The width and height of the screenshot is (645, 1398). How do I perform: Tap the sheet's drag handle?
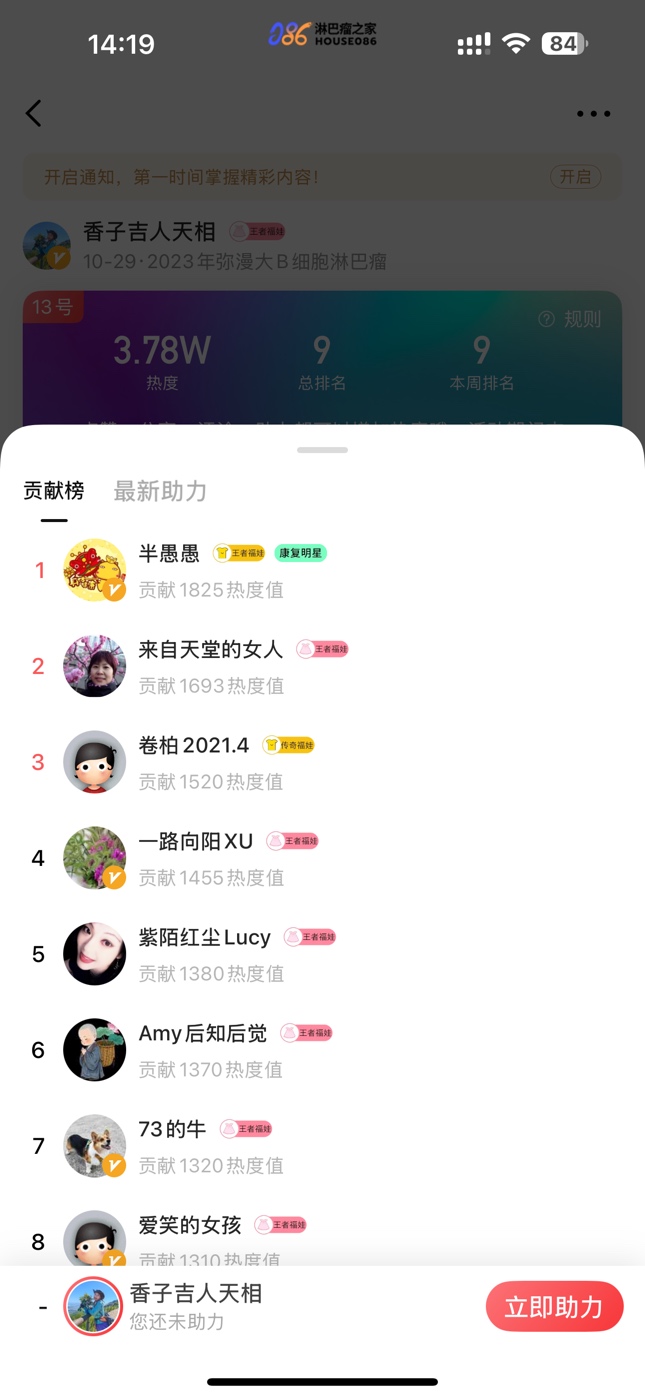click(322, 450)
